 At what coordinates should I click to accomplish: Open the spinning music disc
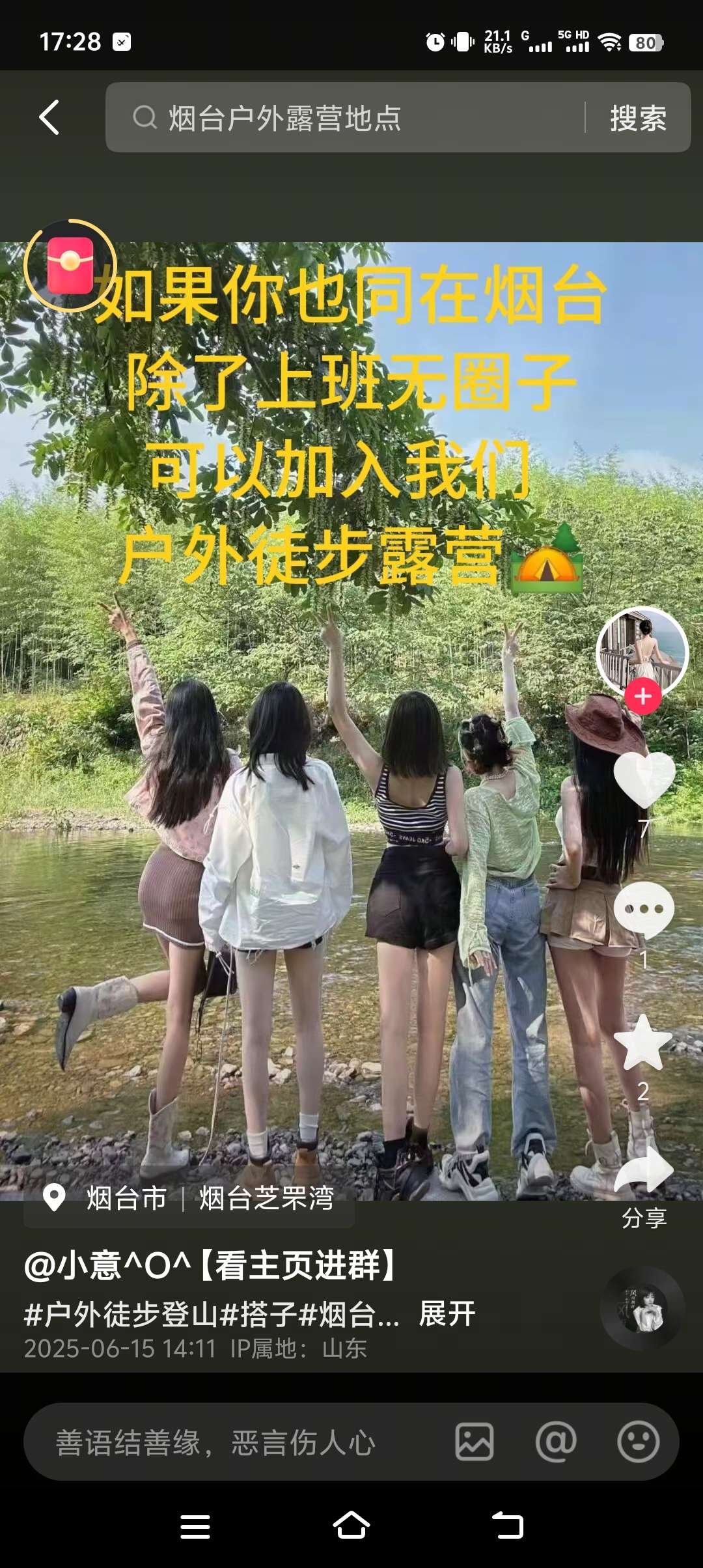coord(642,1309)
